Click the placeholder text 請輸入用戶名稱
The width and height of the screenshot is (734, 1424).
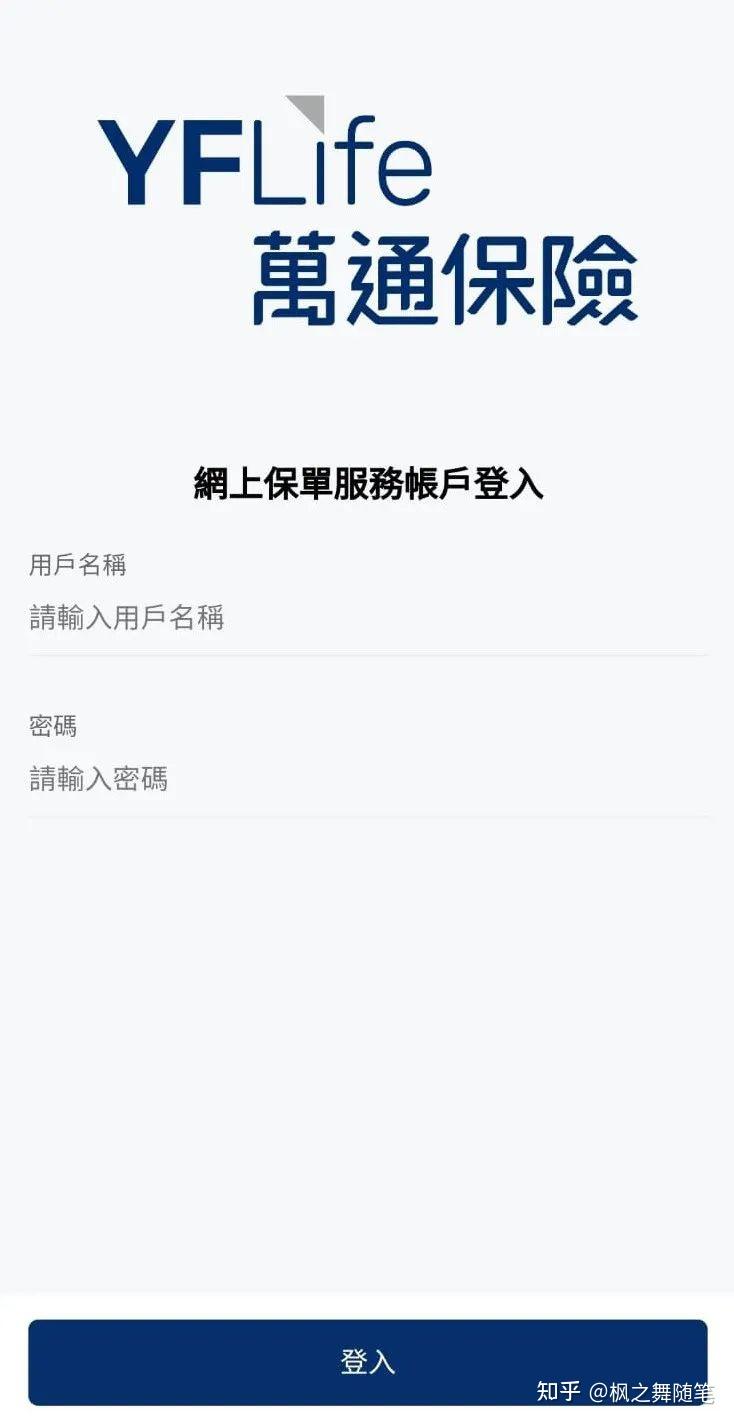point(127,618)
